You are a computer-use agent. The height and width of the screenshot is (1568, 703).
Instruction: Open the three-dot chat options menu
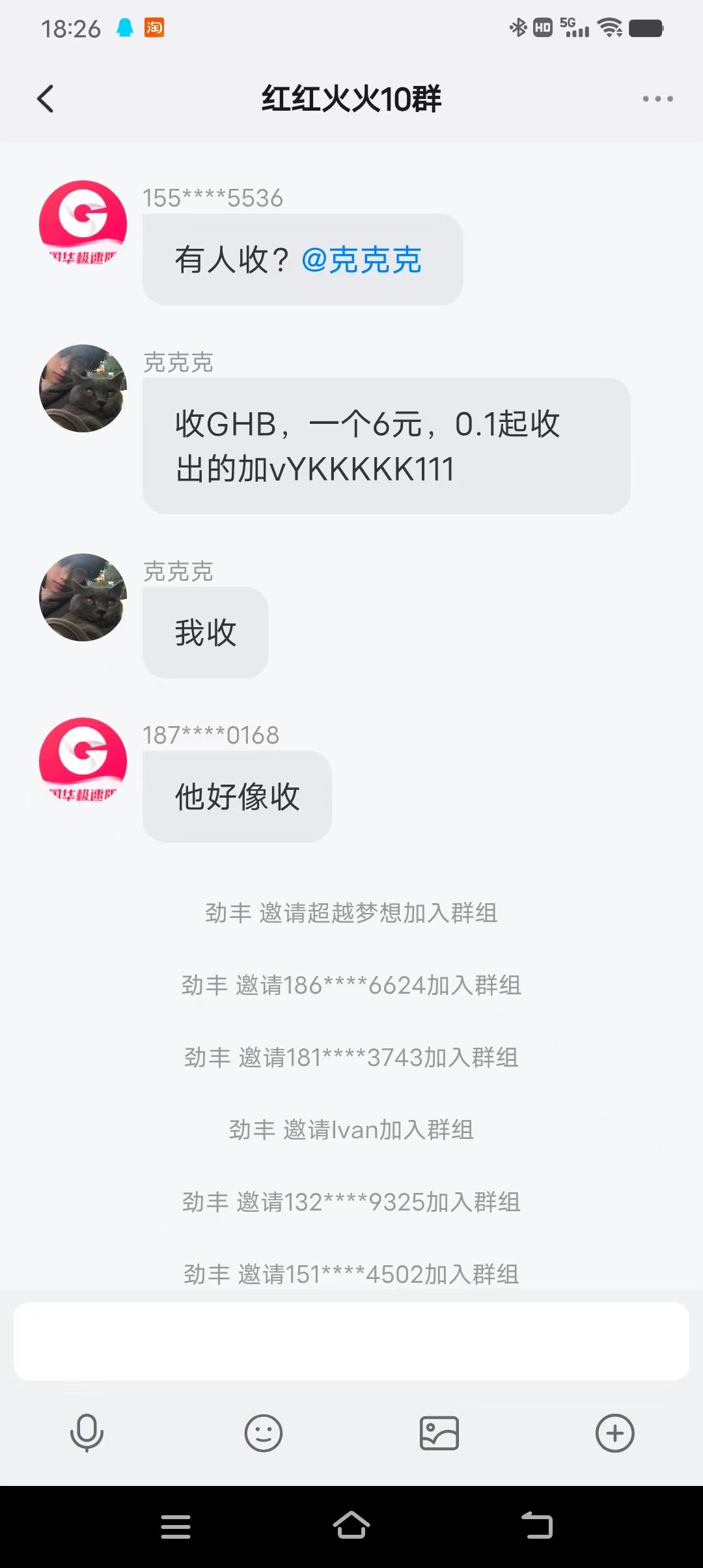(x=657, y=99)
